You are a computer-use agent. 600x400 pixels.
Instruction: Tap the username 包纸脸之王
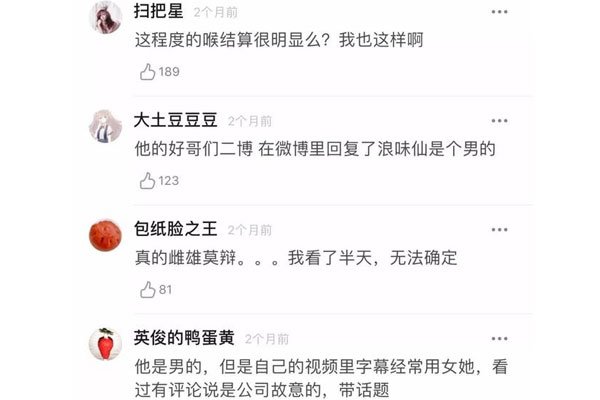[175, 229]
